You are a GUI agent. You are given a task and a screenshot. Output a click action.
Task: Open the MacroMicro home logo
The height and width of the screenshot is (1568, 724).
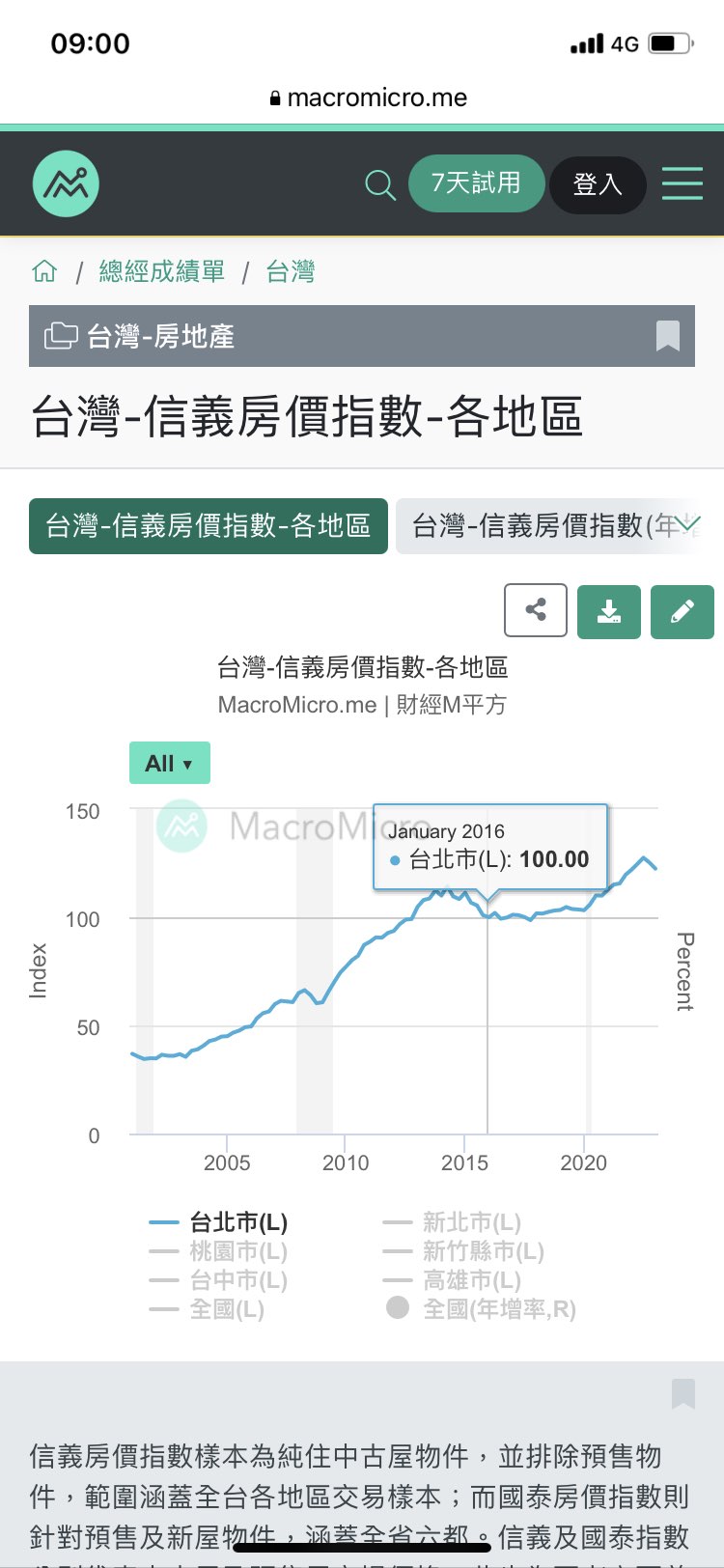66,183
